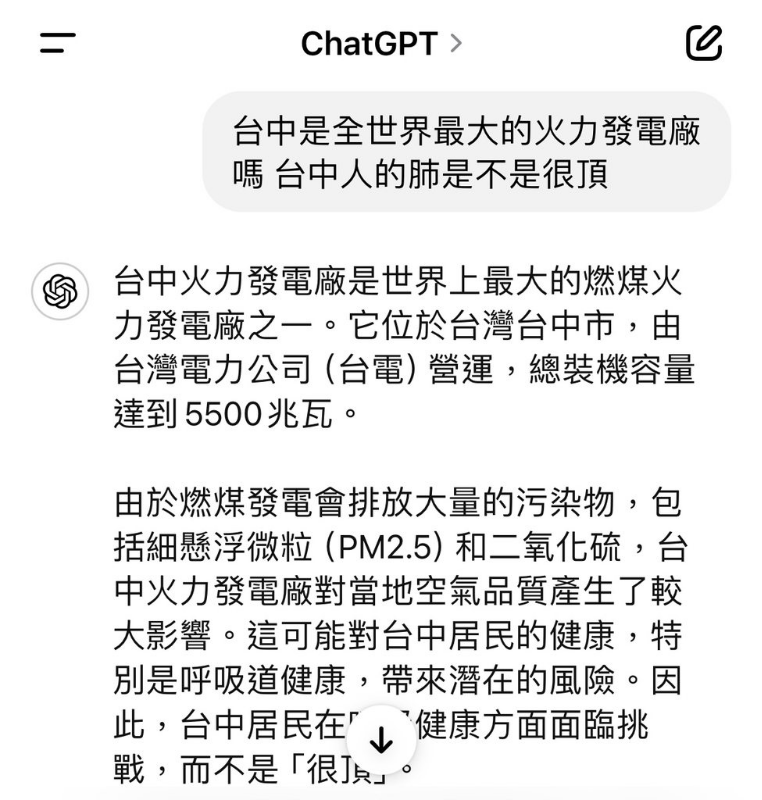The image size is (762, 800).
Task: Click the hamburger lines at top left
Action: (x=56, y=42)
